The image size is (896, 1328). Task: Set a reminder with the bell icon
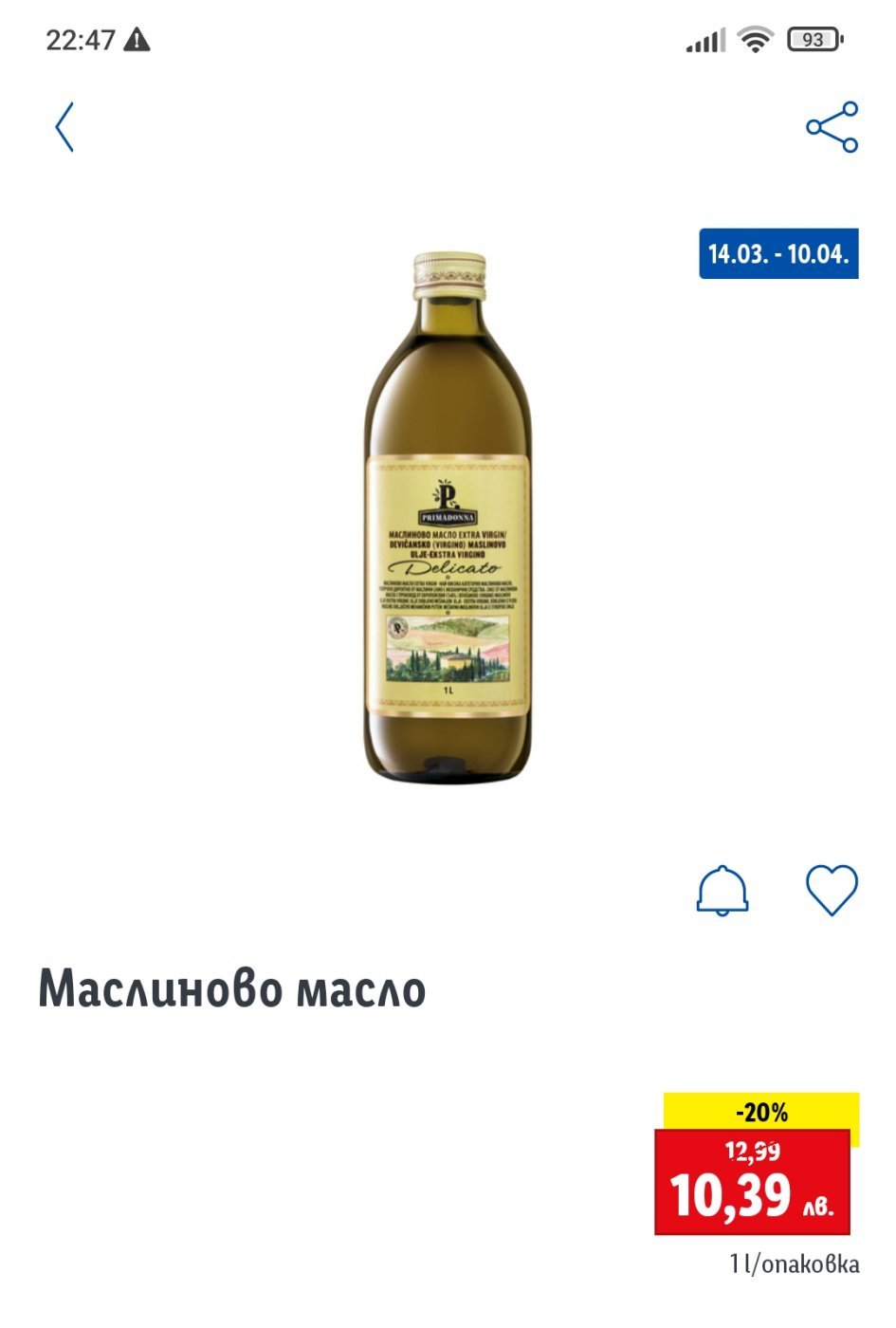(722, 891)
